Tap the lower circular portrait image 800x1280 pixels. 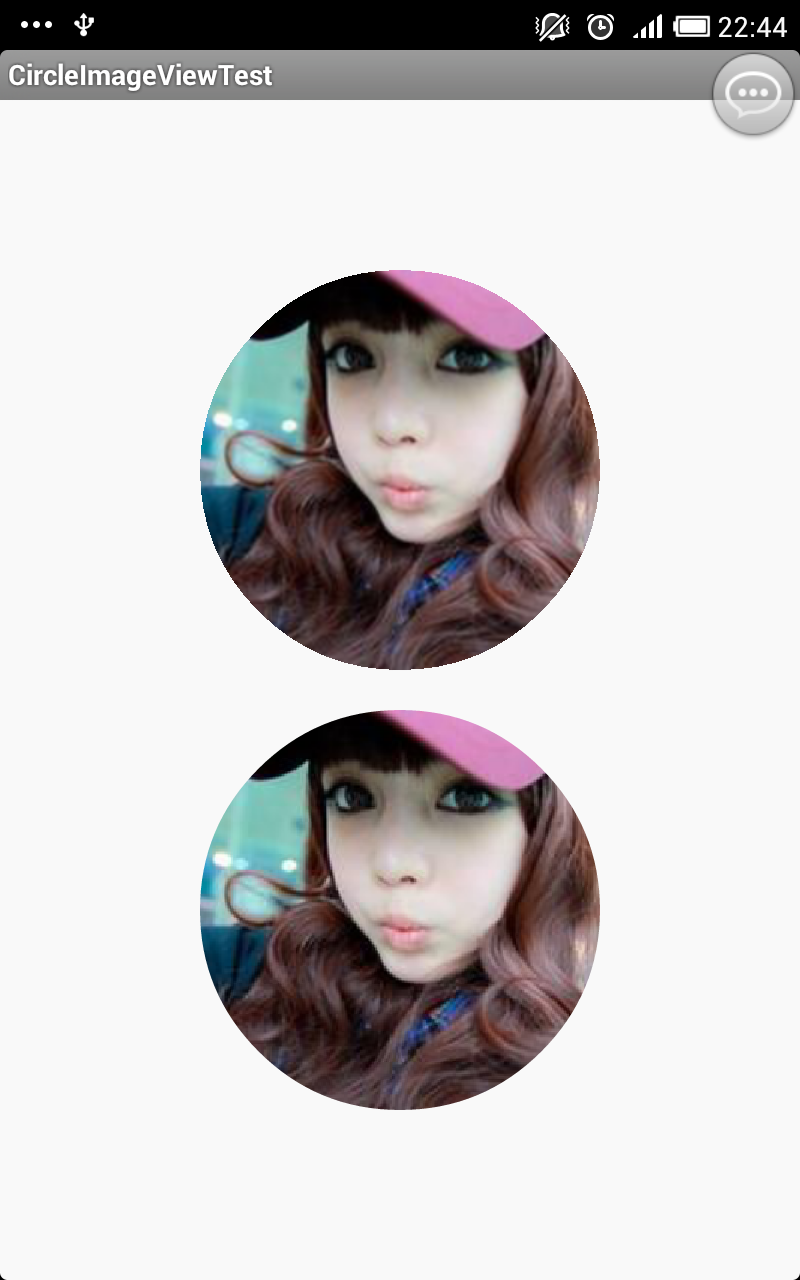tap(400, 910)
